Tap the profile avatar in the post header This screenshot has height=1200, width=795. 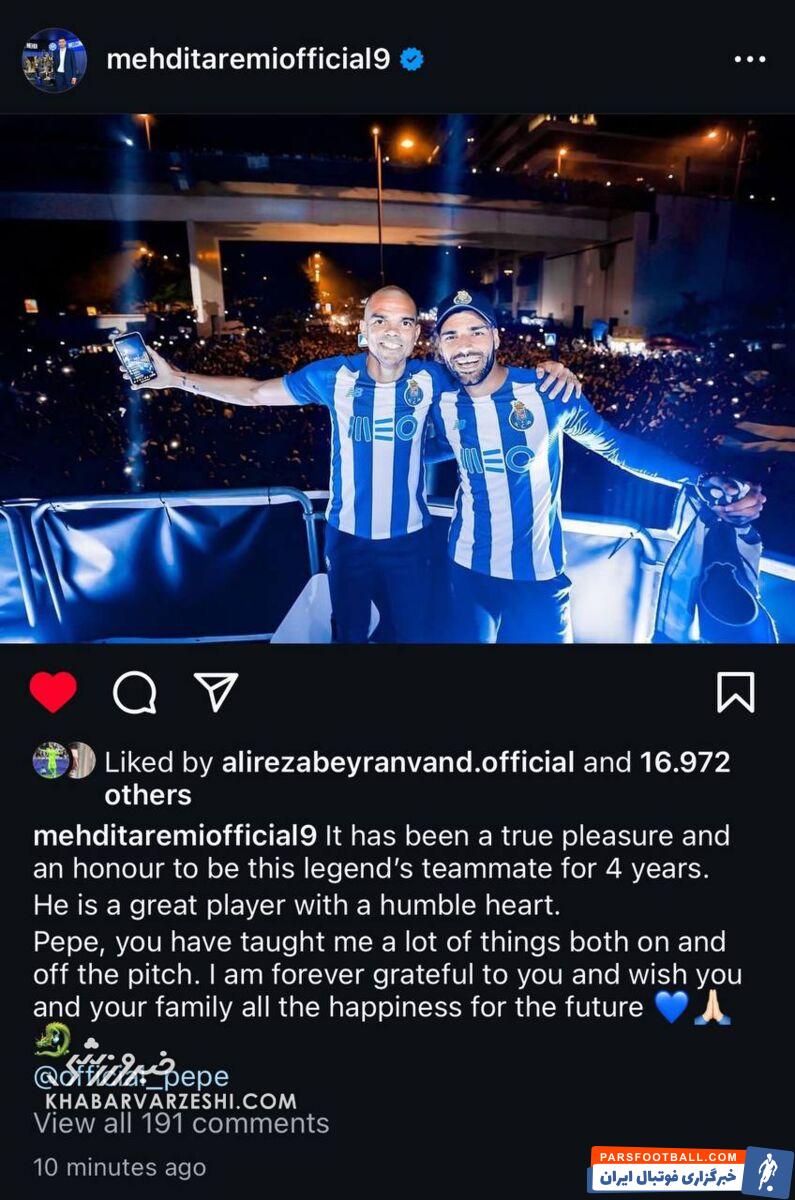coord(54,60)
